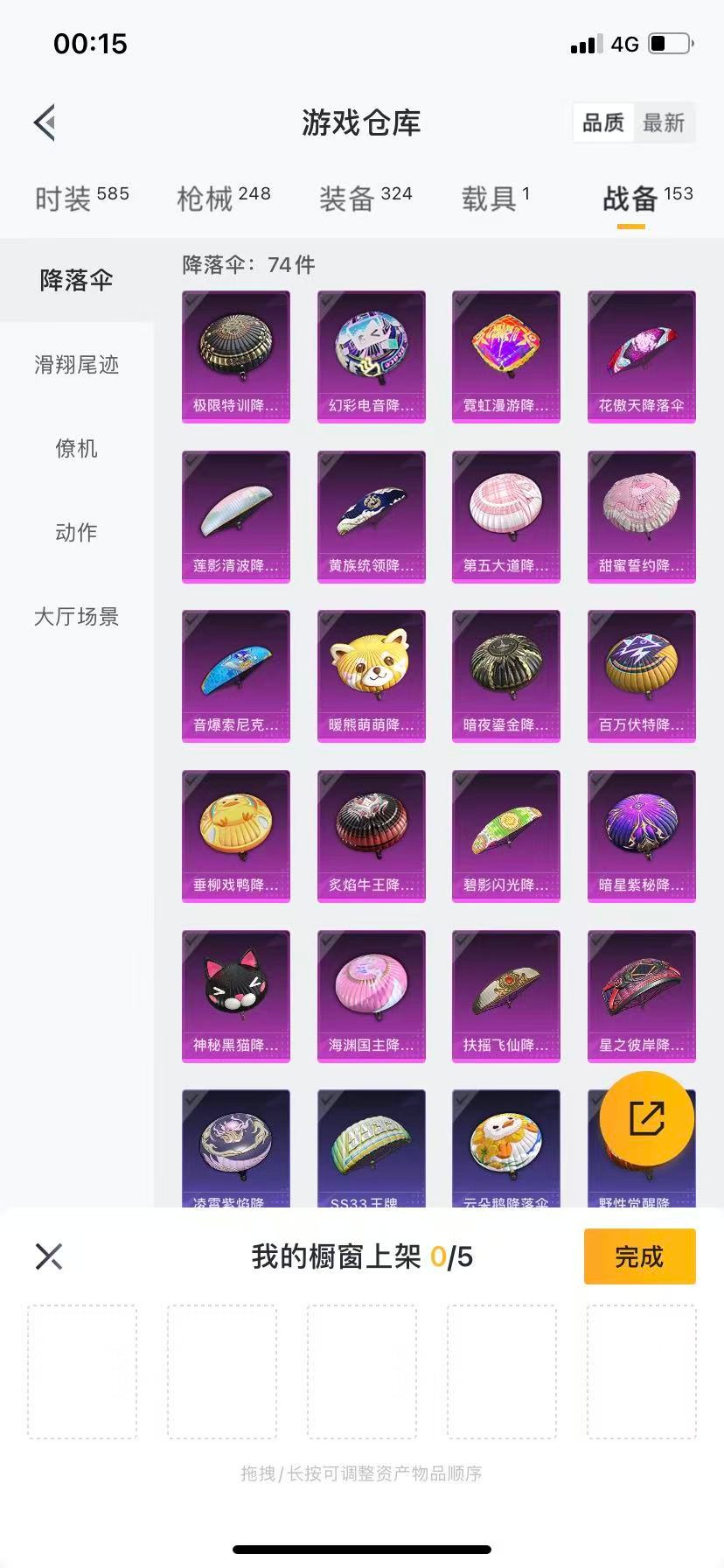The height and width of the screenshot is (1568, 724).
Task: Select the 星之彼岸 parachute
Action: click(642, 996)
